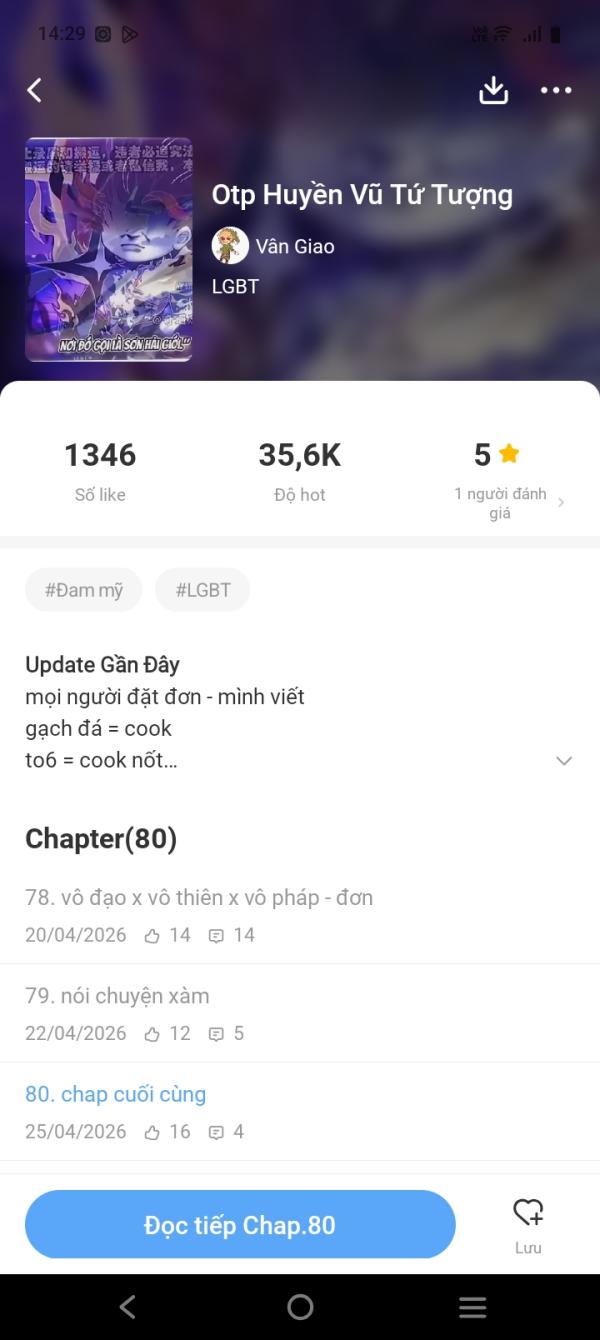The height and width of the screenshot is (1340, 600).
Task: Open author Vân Giao's profile
Action: point(274,246)
